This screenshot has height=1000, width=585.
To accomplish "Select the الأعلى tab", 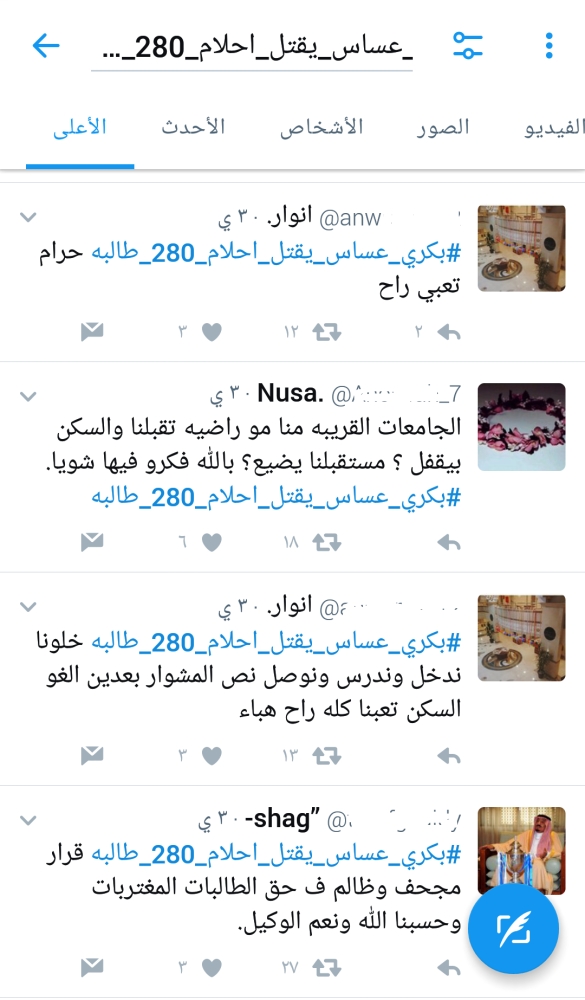I will 80,127.
